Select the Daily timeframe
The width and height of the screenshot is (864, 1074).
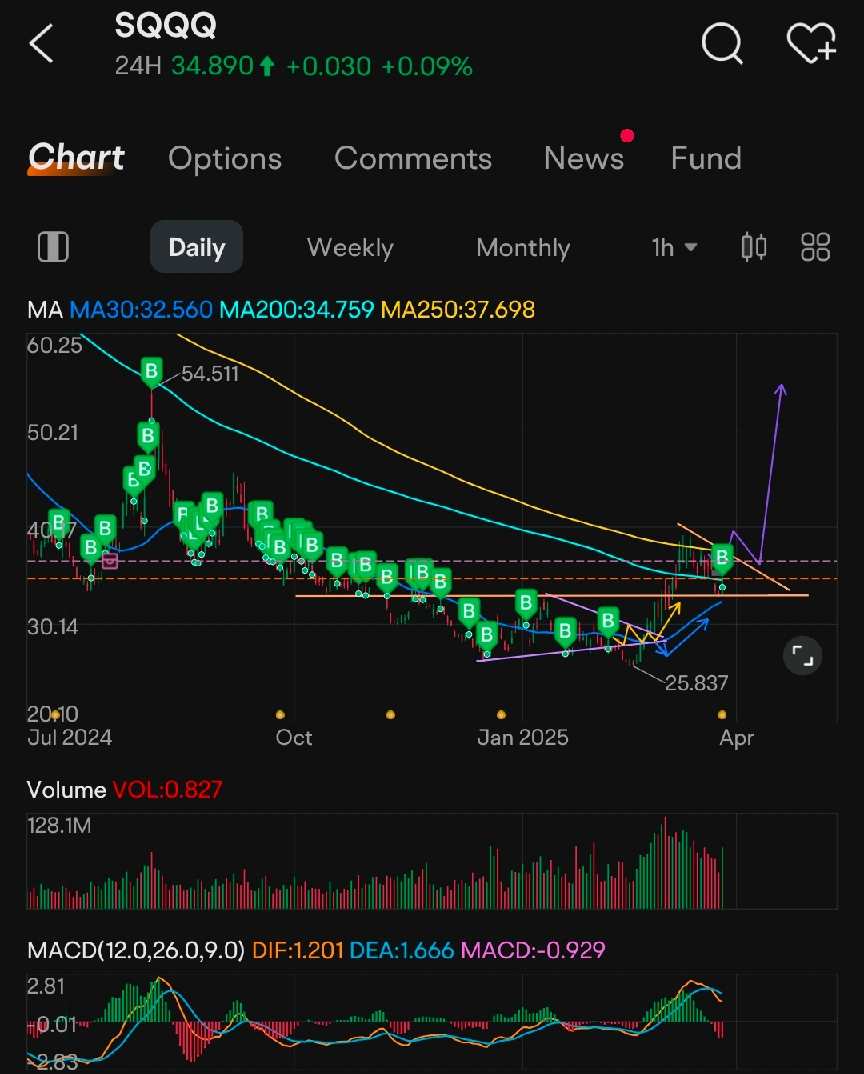coord(196,248)
